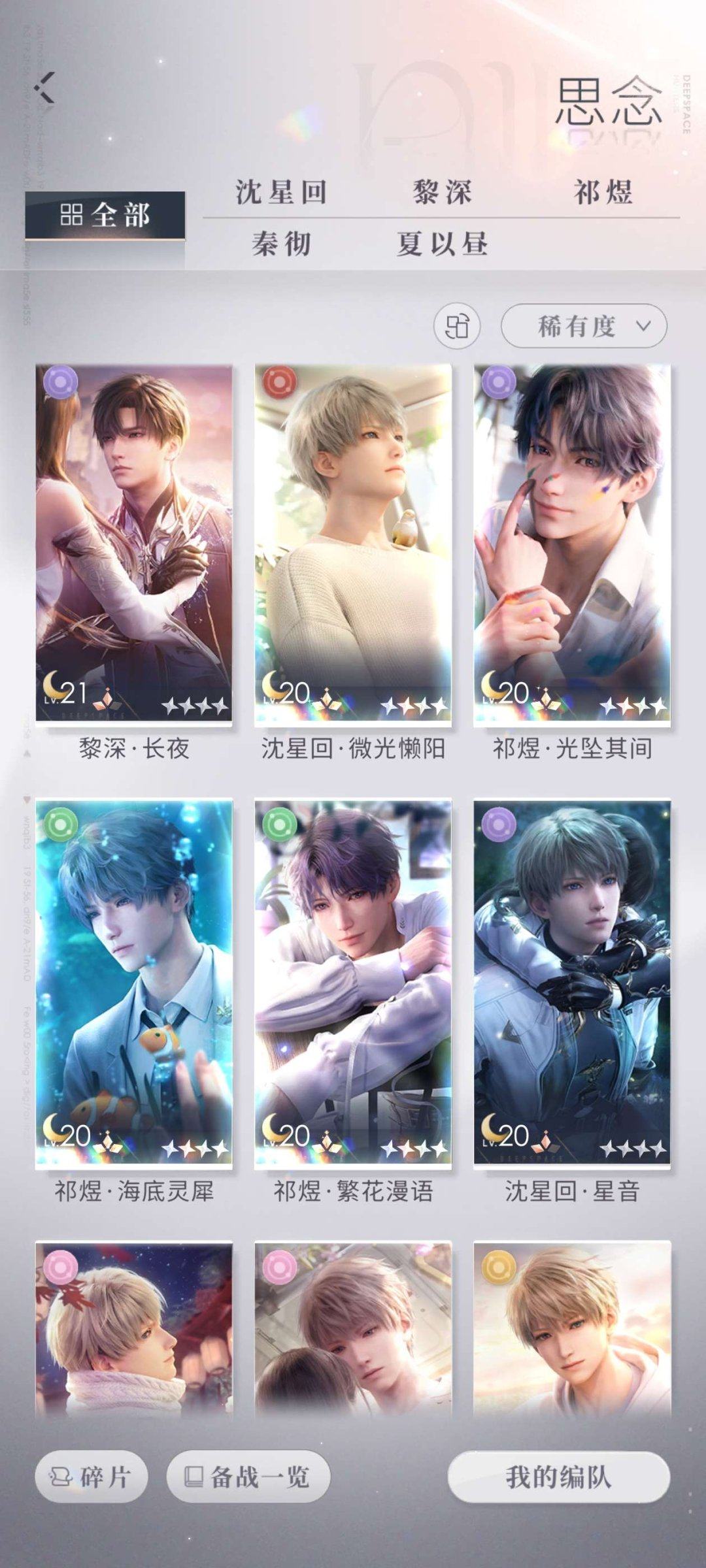706x1568 pixels.
Task: Open the 沈星回·微光懒阳 card
Action: 353,544
